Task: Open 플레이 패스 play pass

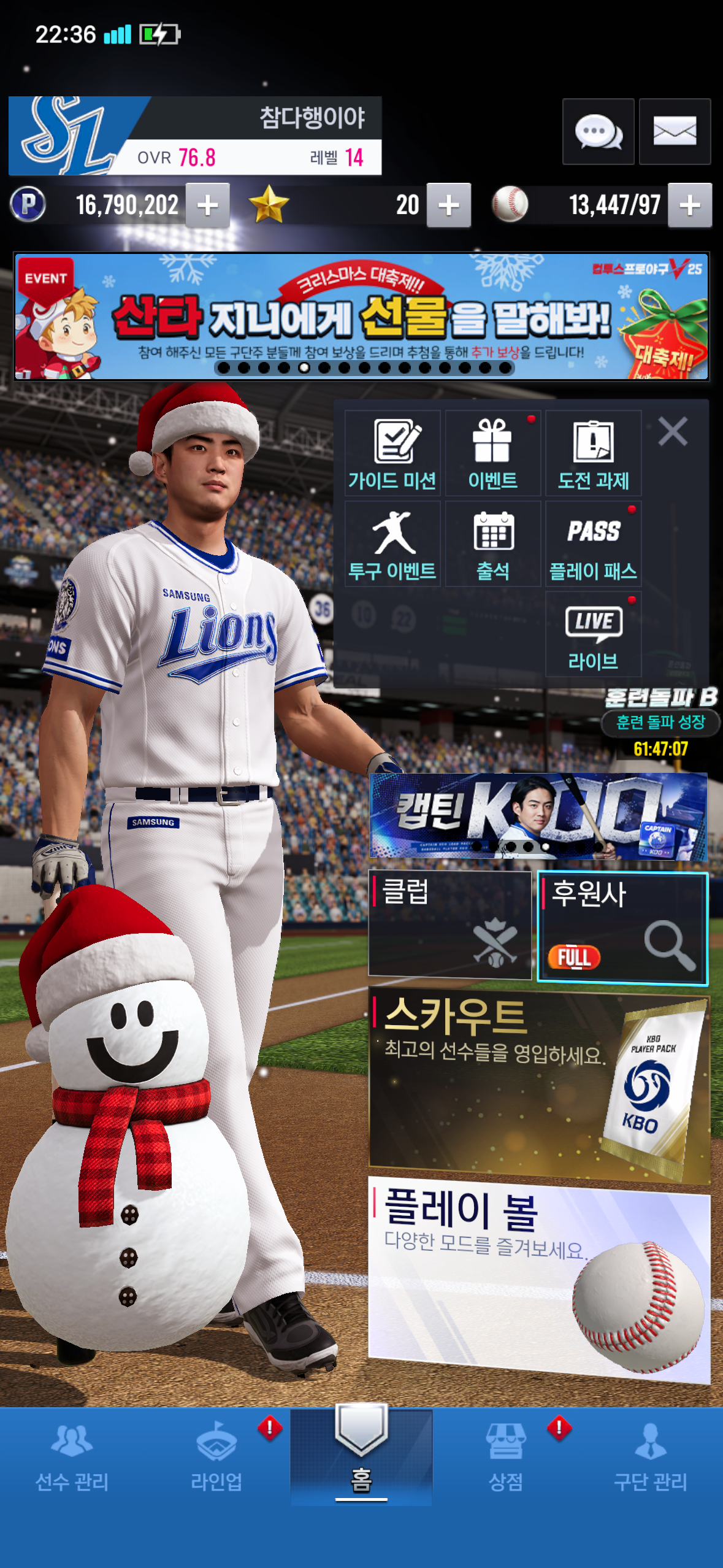Action: pos(593,544)
